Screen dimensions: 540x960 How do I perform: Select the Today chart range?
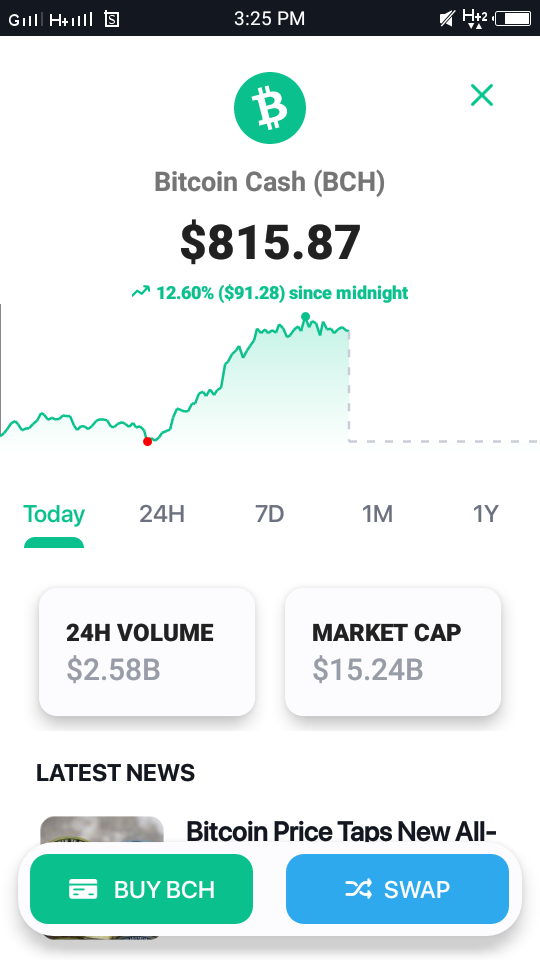[x=54, y=514]
